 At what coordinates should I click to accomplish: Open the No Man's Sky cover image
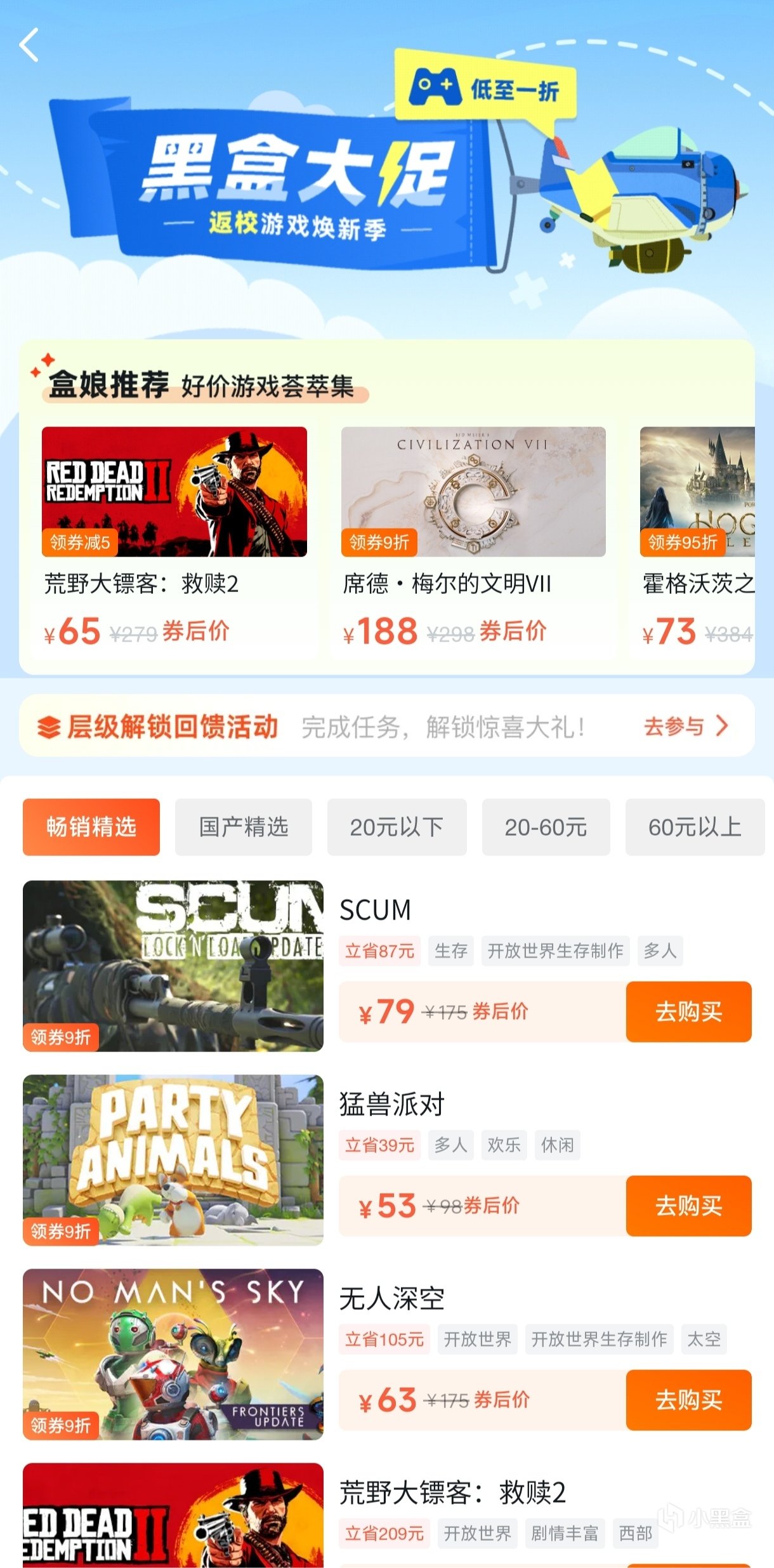pos(173,1354)
